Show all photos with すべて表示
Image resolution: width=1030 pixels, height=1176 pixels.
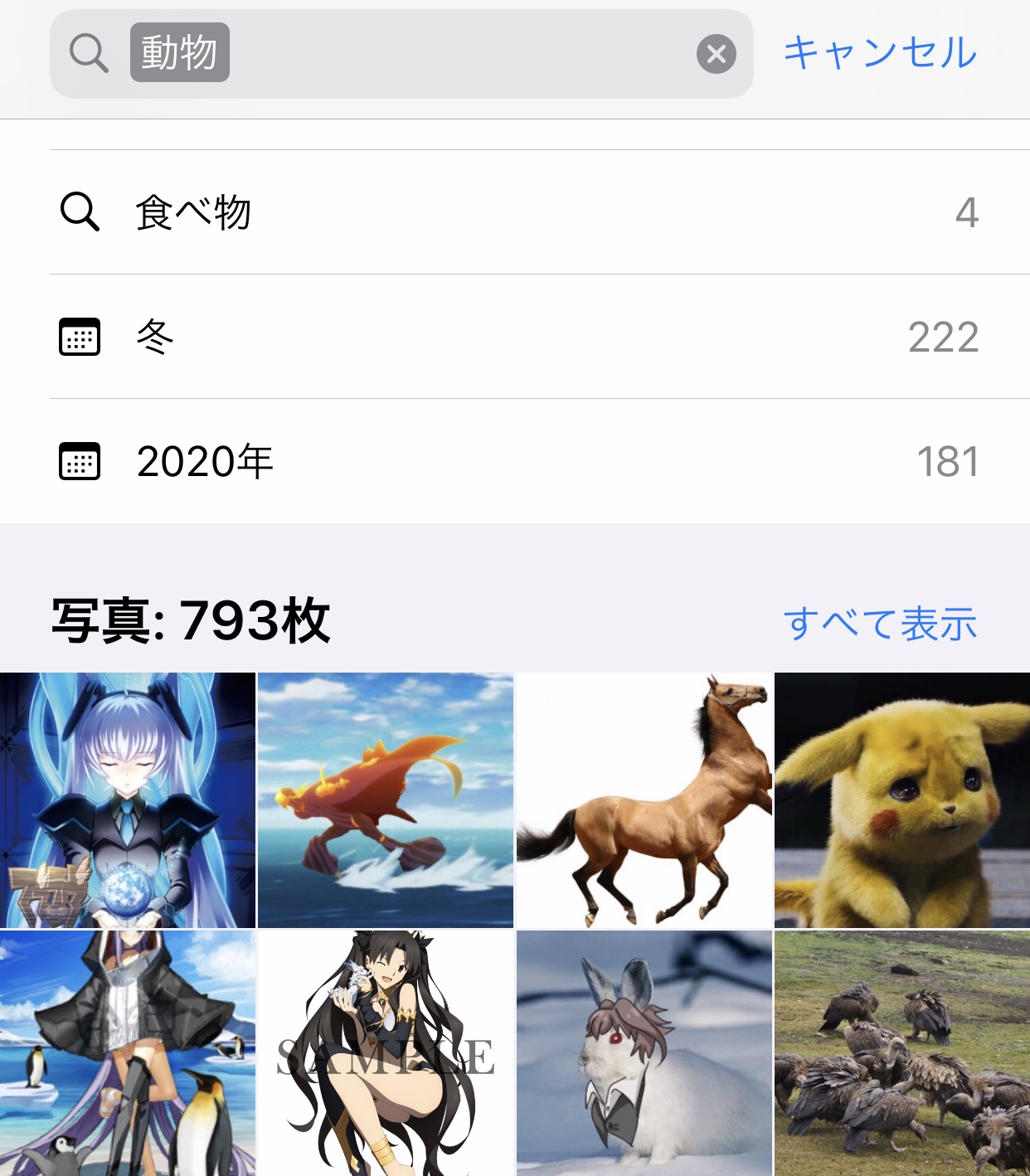pyautogui.click(x=880, y=624)
